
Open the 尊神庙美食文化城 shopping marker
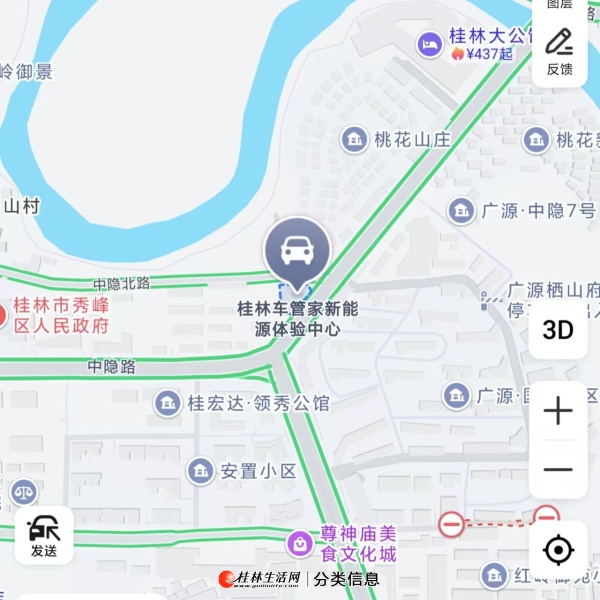click(299, 544)
